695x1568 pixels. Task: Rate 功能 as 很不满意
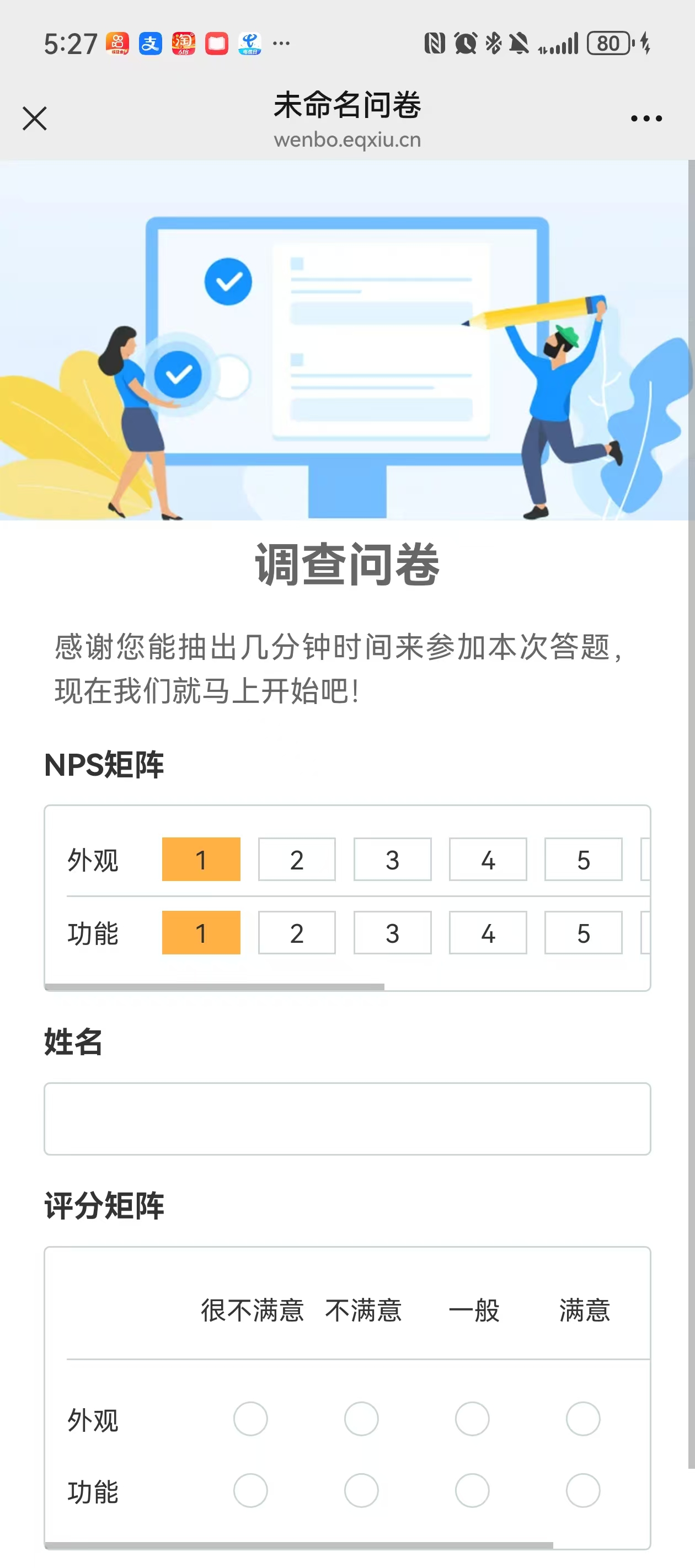pos(250,1490)
